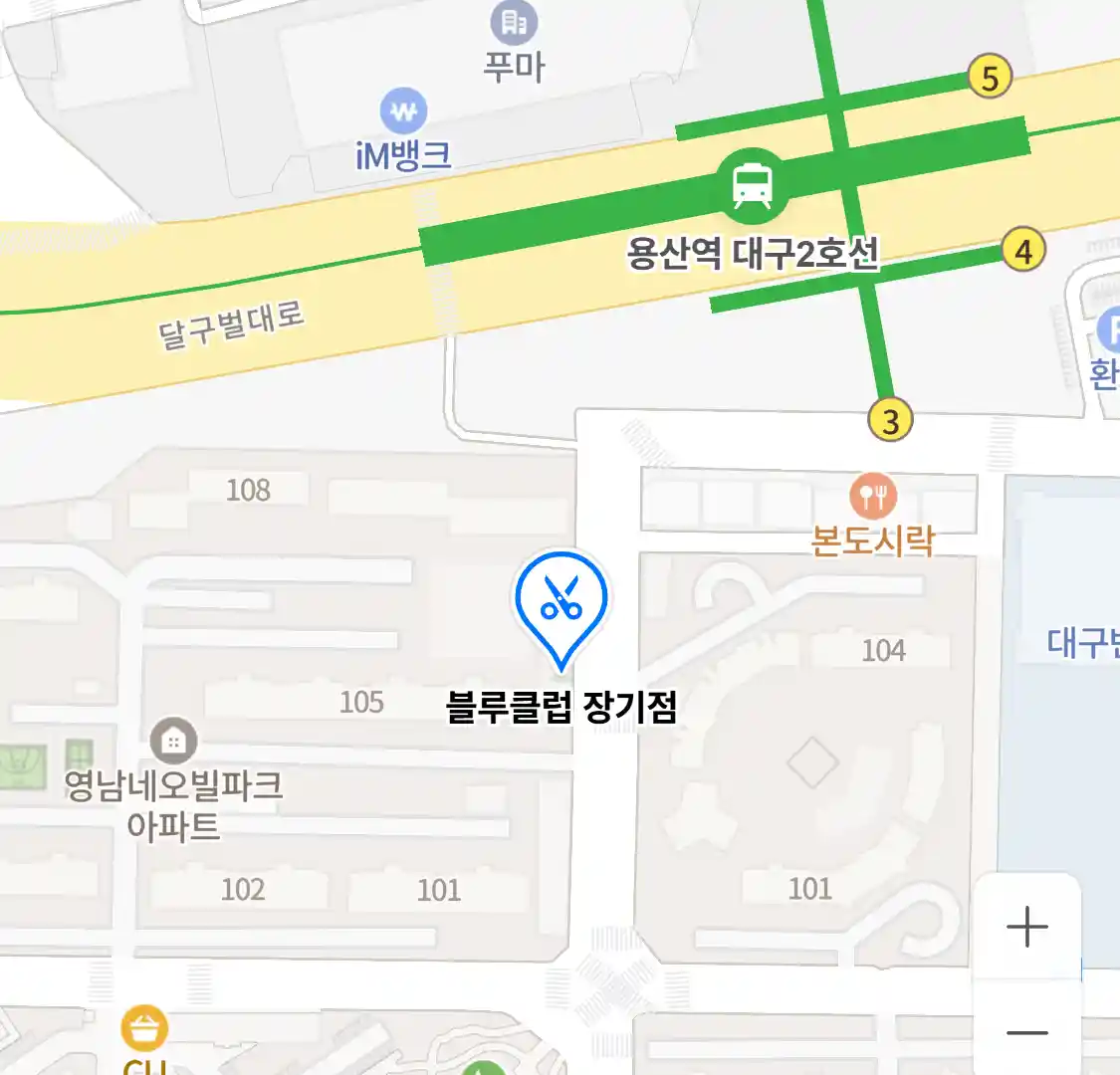The height and width of the screenshot is (1075, 1120).
Task: Tap the 블루클럽 장기점 scissors pin
Action: point(560,600)
